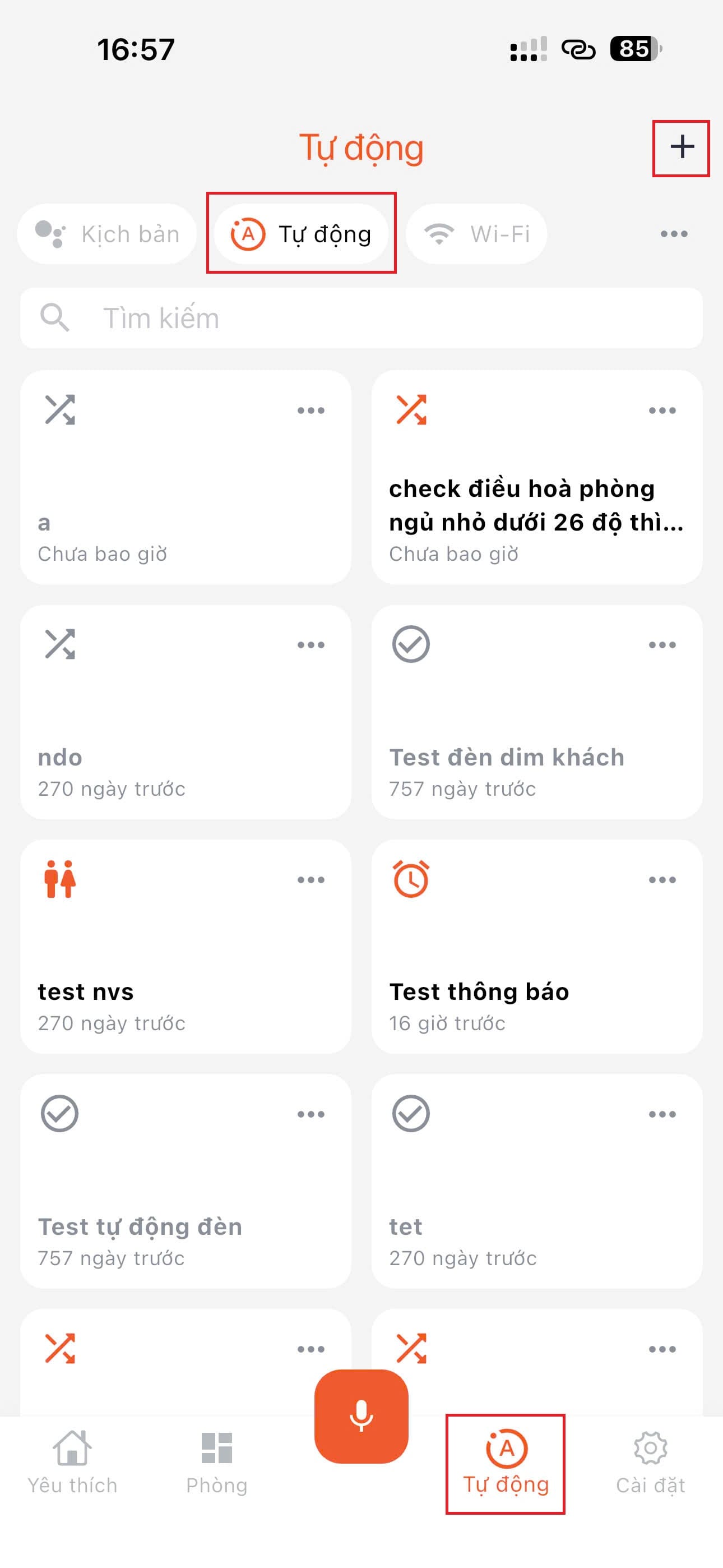Screen dimensions: 723x1568
Task: Add a new automation with plus icon
Action: (x=681, y=148)
